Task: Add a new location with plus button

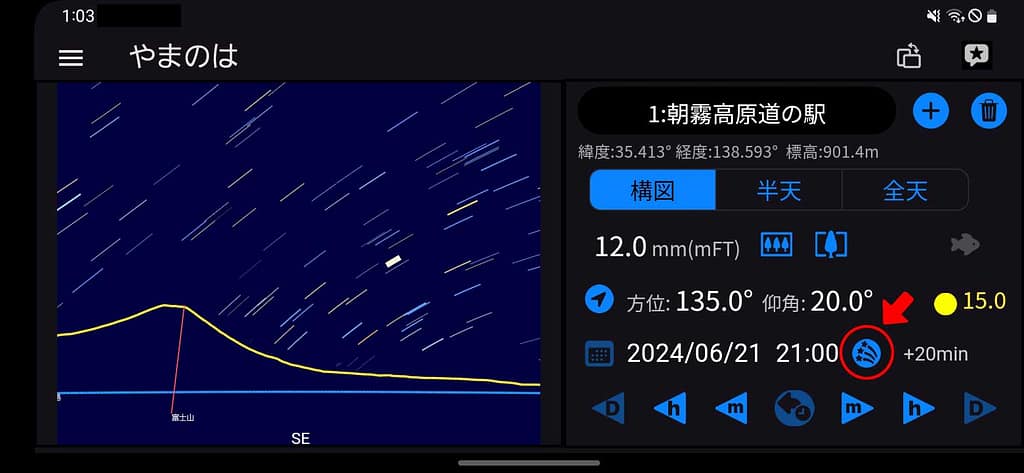Action: click(x=932, y=111)
